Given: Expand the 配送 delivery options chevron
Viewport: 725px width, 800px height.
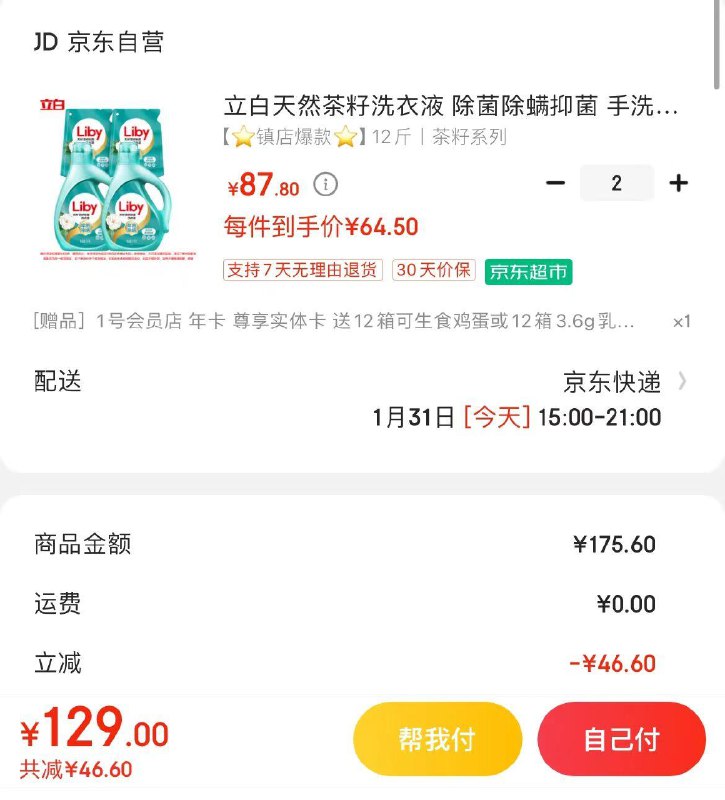Looking at the screenshot, I should pyautogui.click(x=682, y=381).
